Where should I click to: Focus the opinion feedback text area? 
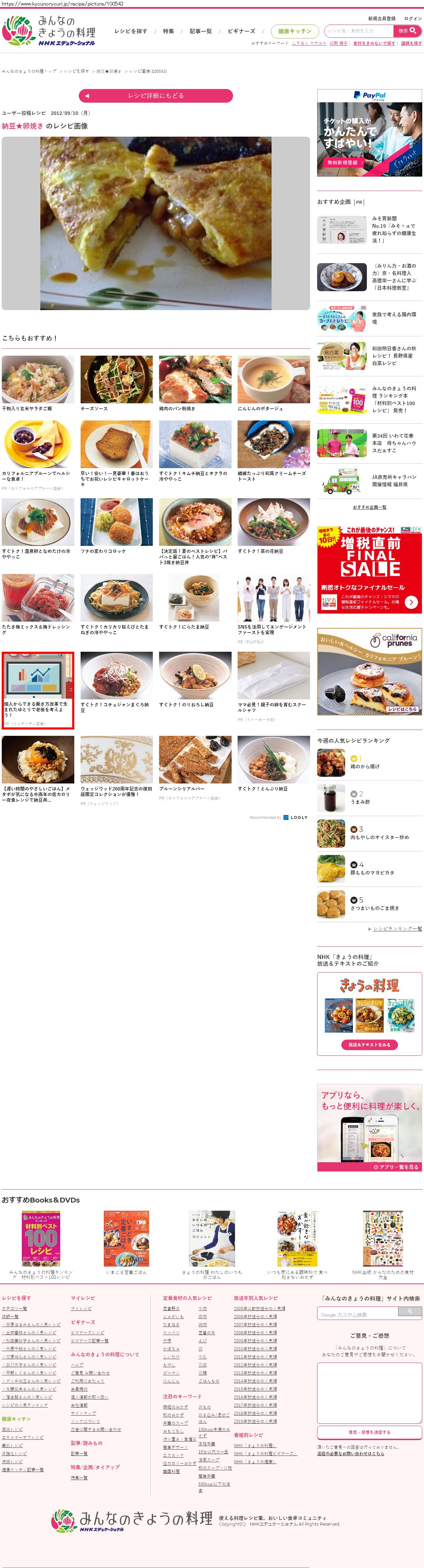click(369, 1392)
